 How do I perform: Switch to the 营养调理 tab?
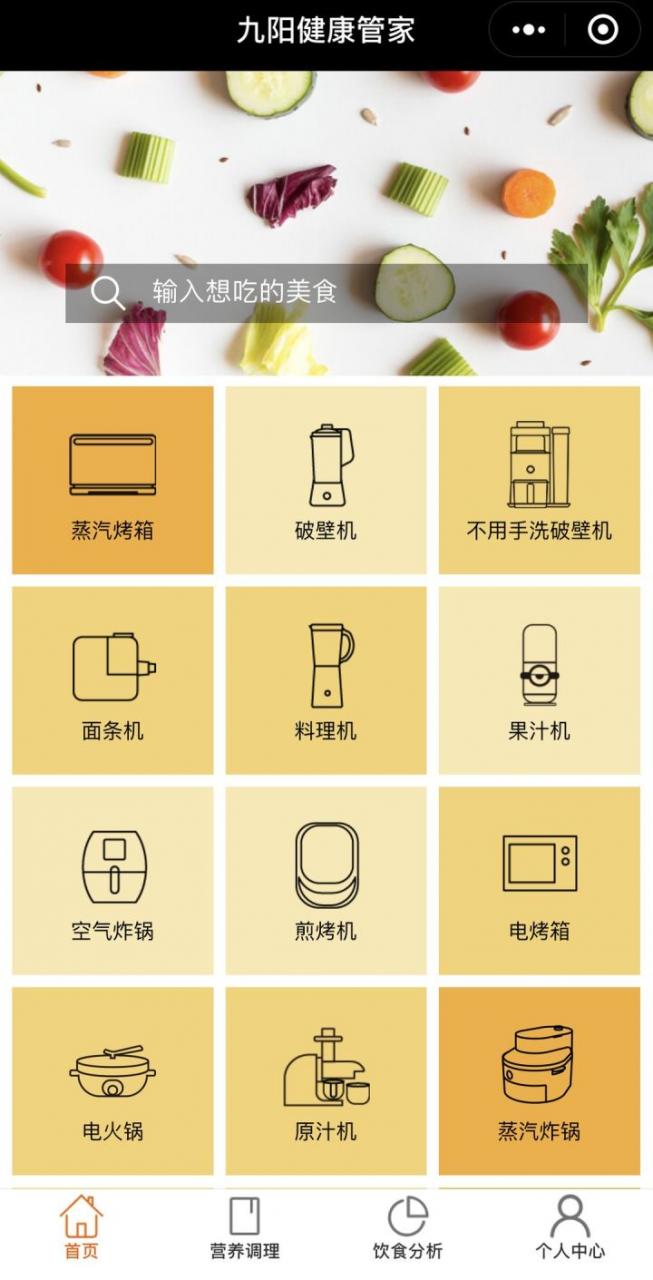[244, 1229]
